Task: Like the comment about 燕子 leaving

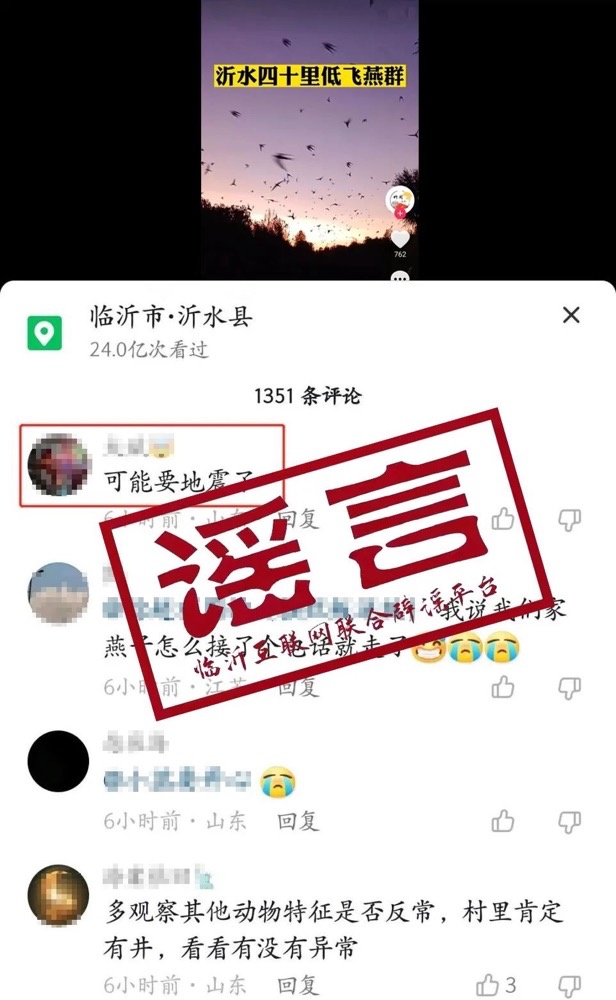Action: (x=503, y=687)
